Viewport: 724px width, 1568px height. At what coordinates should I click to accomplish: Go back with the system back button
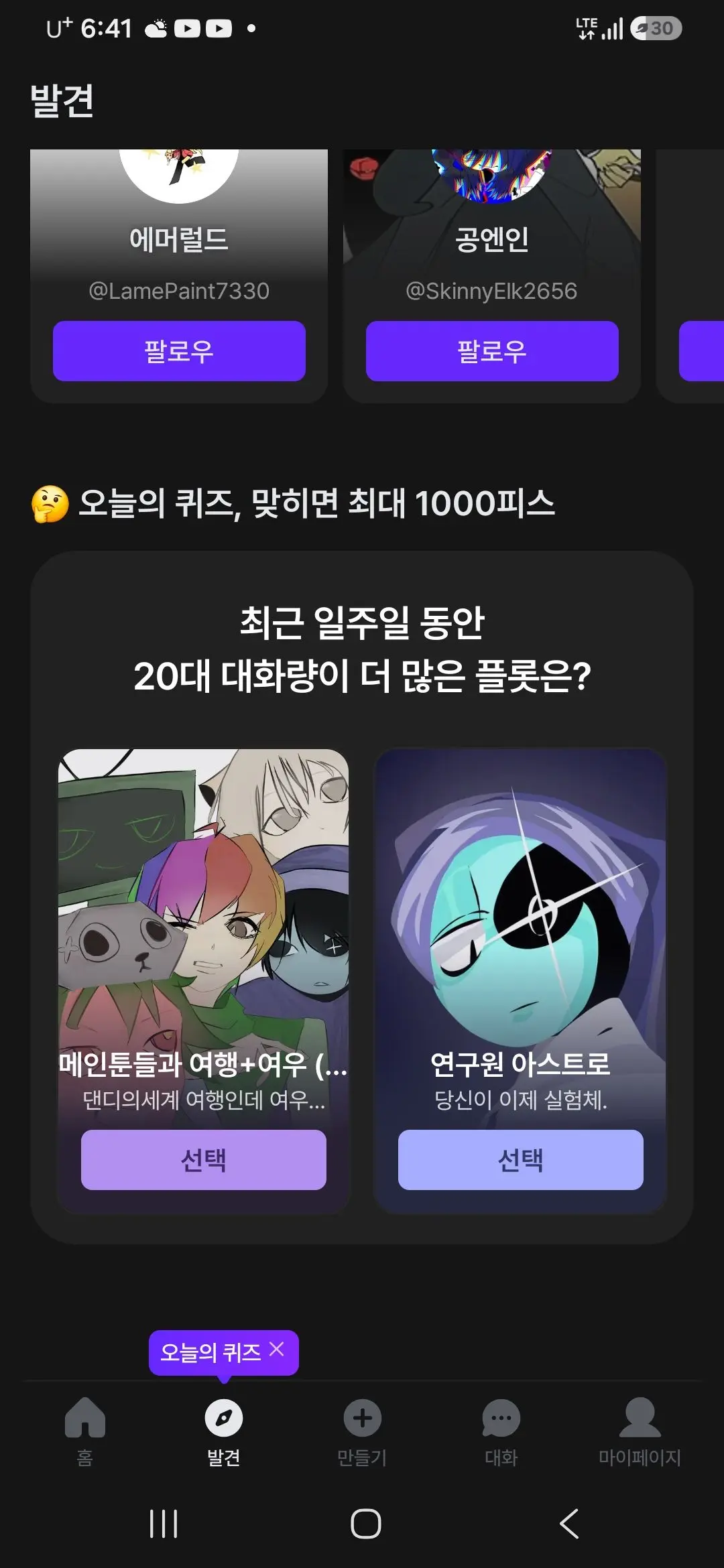569,1524
